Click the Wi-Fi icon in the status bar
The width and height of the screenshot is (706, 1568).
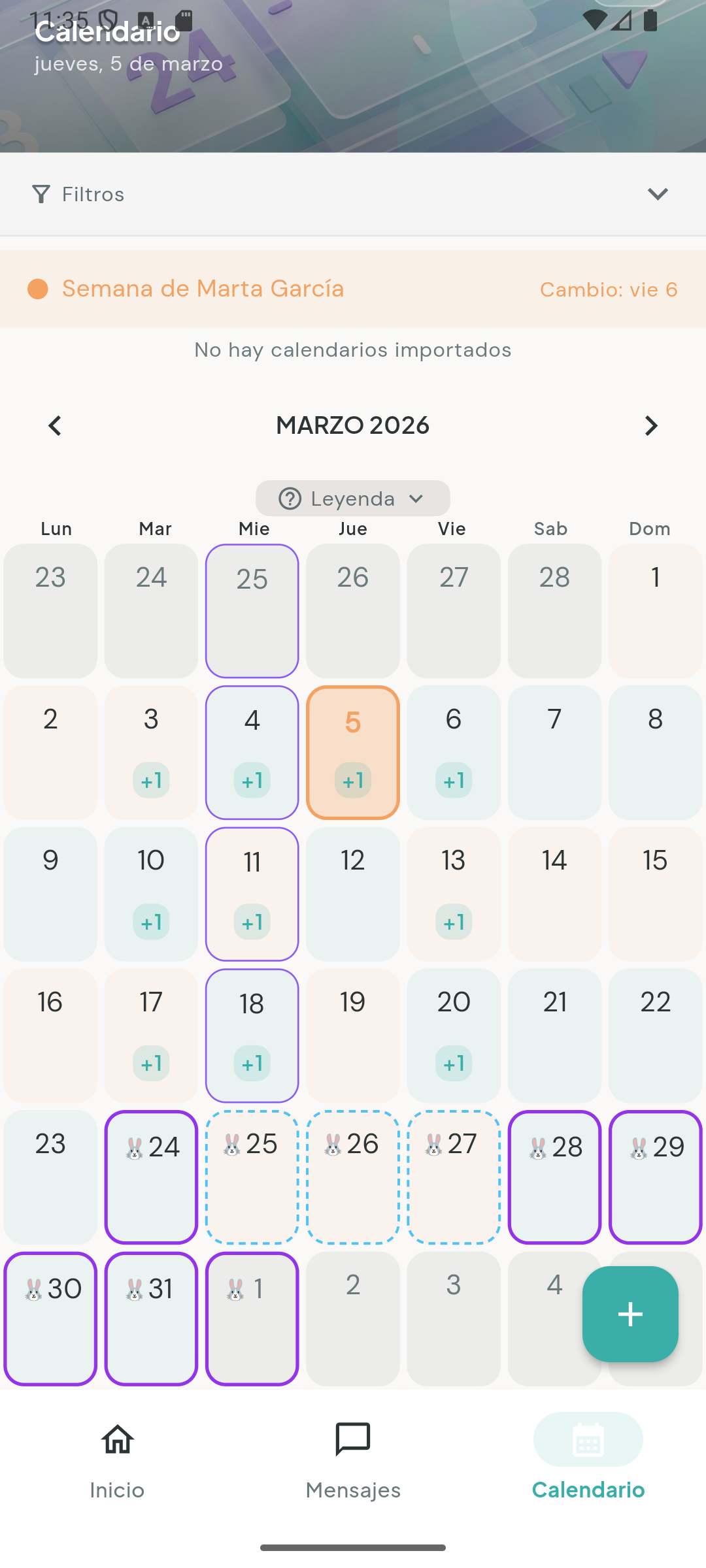coord(596,20)
